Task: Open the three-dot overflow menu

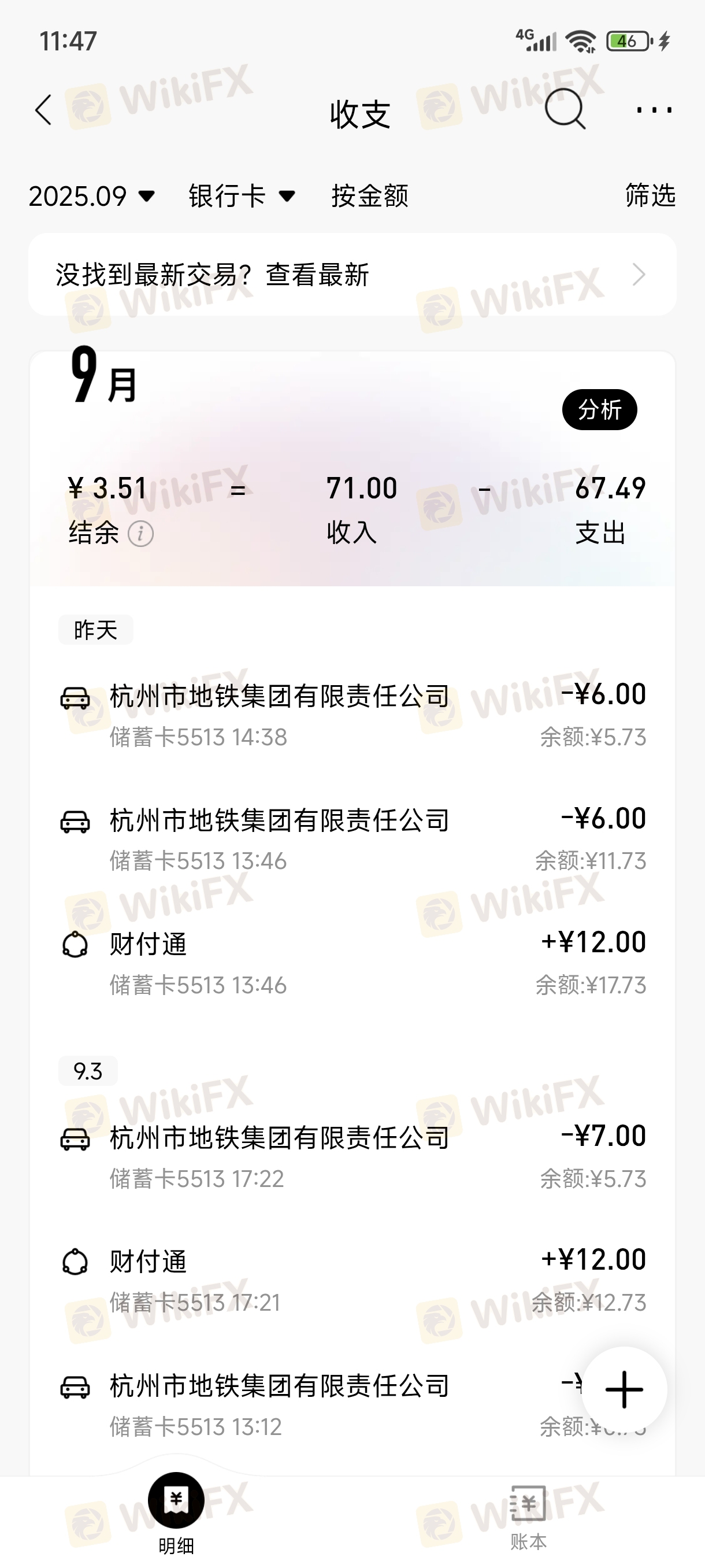Action: [x=654, y=110]
